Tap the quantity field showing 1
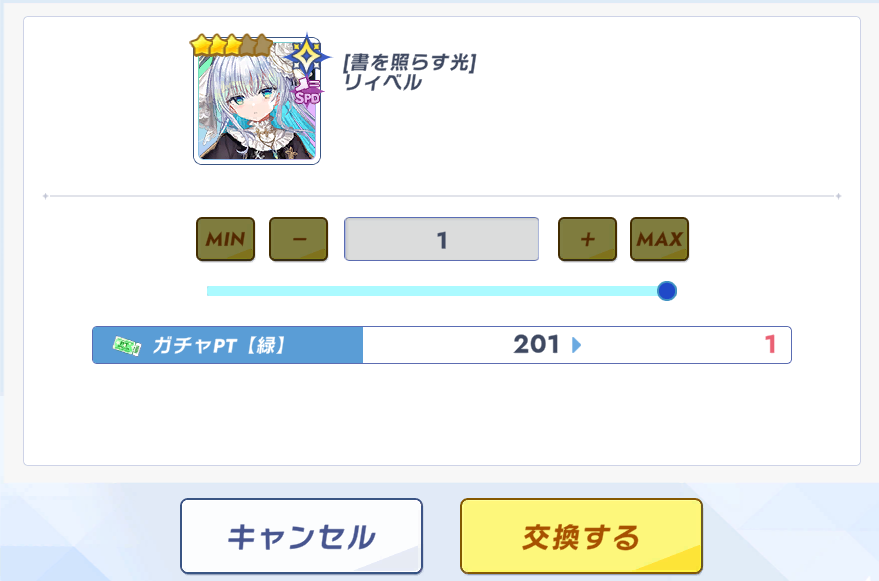The height and width of the screenshot is (581, 879). [441, 239]
